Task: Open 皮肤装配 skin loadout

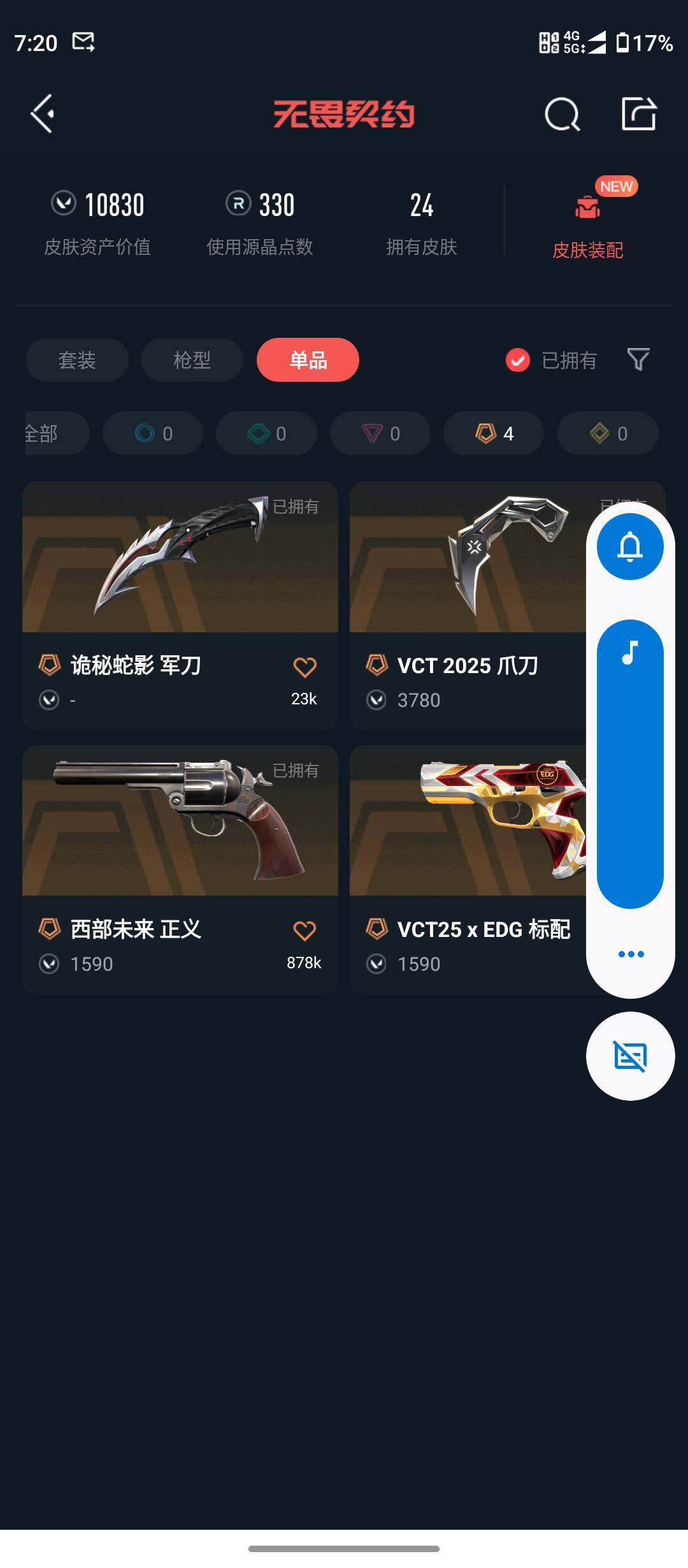Action: pos(587,223)
